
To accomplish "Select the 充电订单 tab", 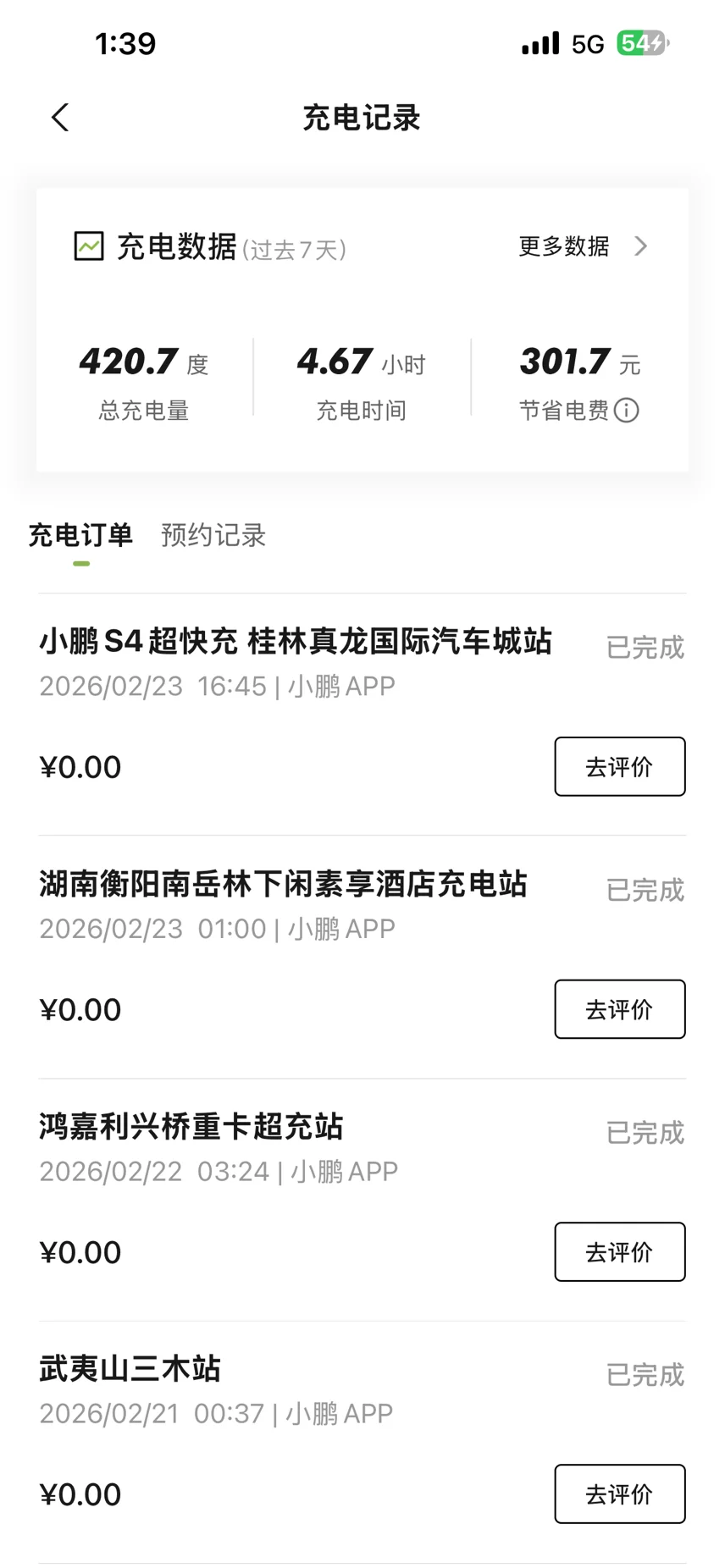I will pos(81,535).
